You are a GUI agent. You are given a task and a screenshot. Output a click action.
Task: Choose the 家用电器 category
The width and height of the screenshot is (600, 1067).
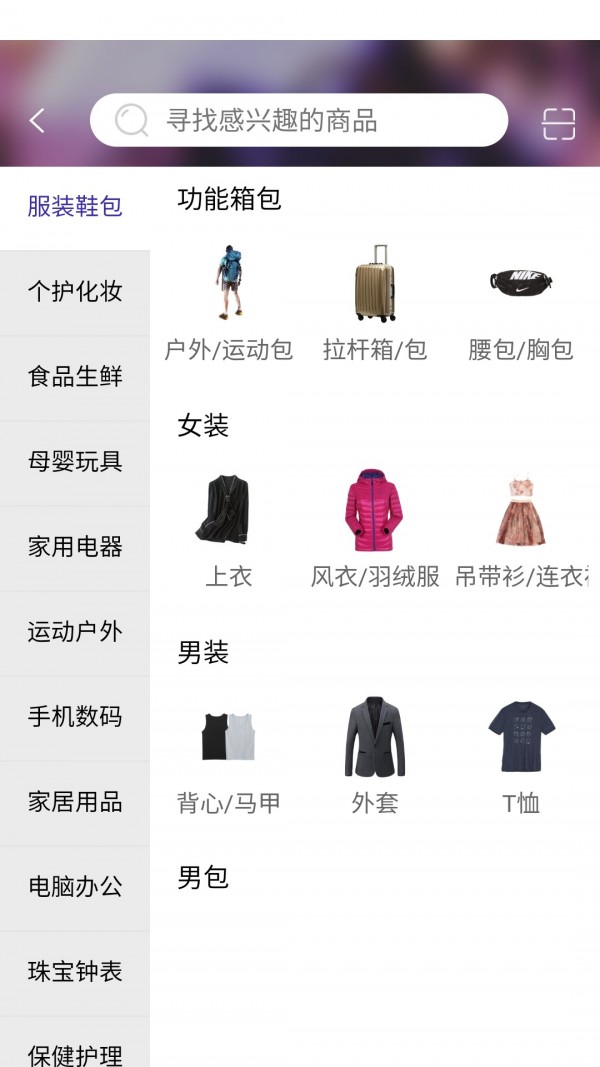click(x=75, y=547)
